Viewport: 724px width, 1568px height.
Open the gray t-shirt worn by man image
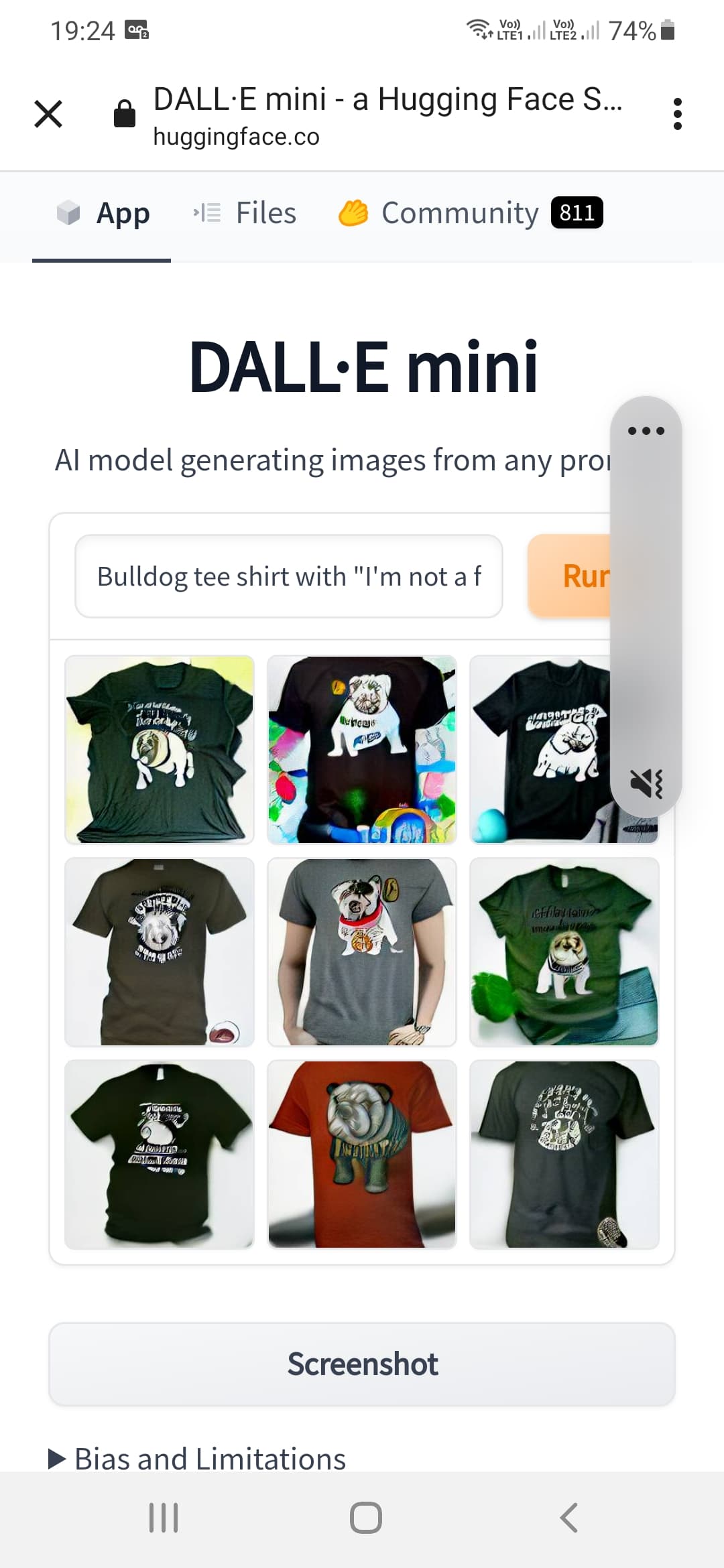click(362, 952)
